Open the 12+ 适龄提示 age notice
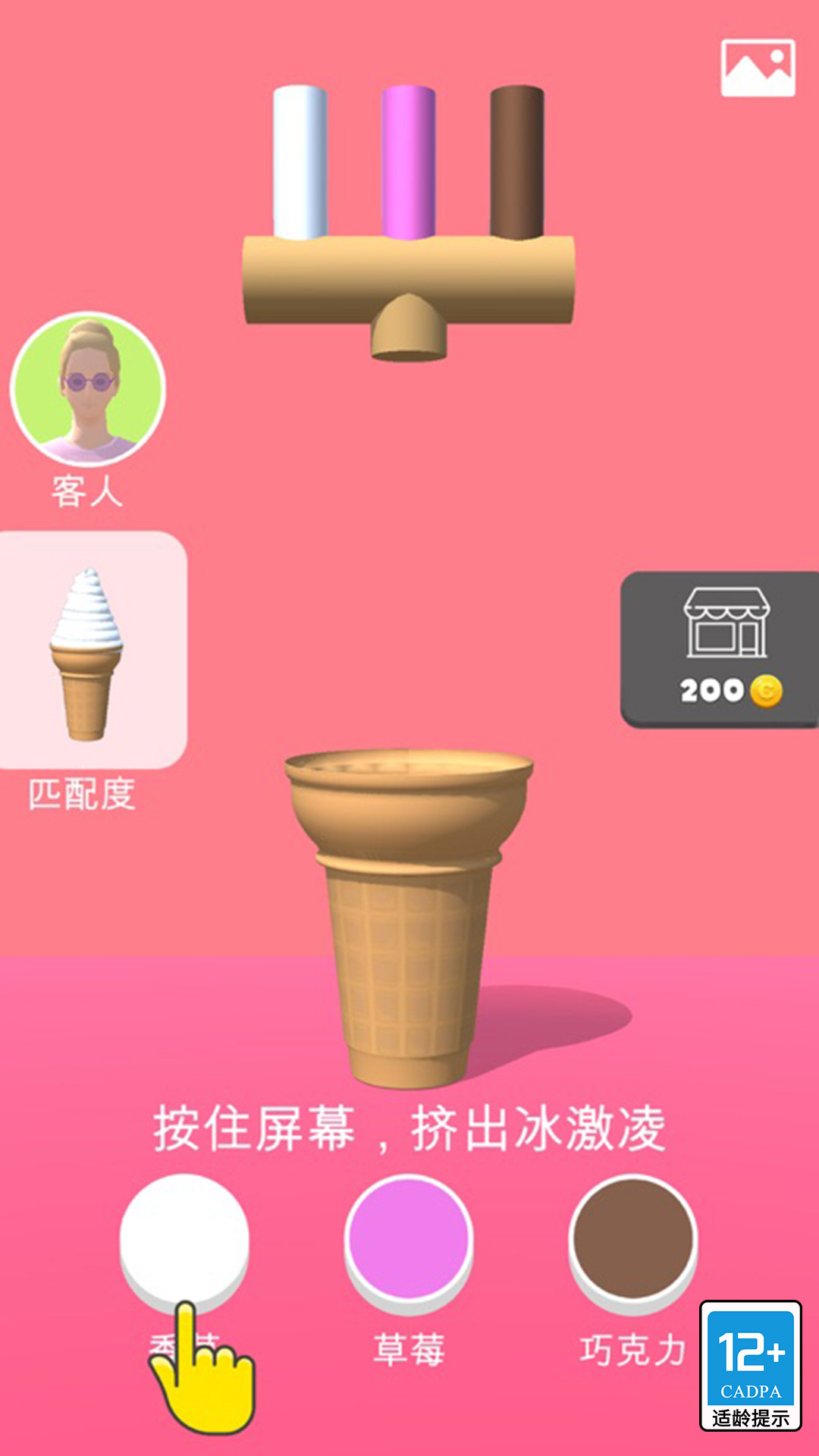 [x=750, y=1366]
